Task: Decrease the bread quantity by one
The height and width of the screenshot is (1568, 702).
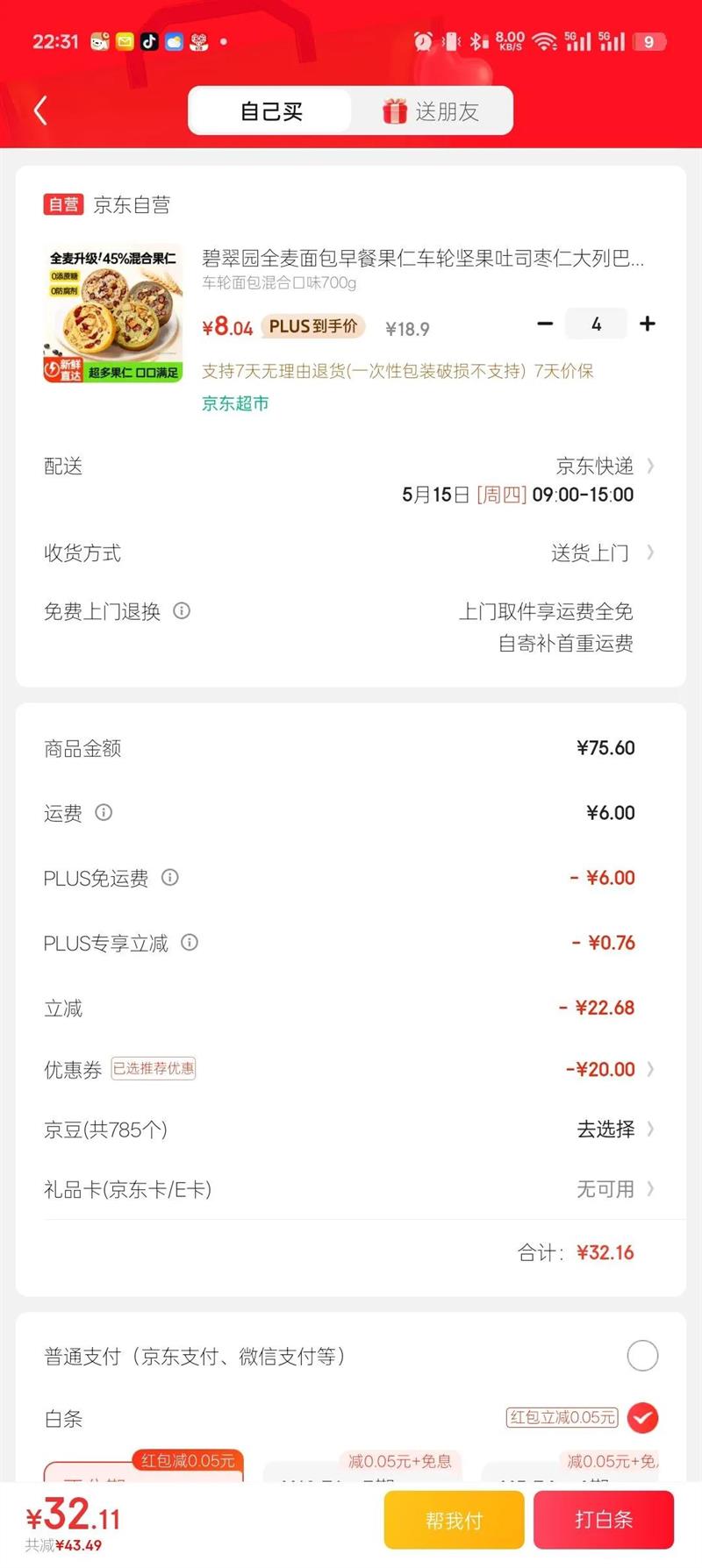Action: point(545,324)
